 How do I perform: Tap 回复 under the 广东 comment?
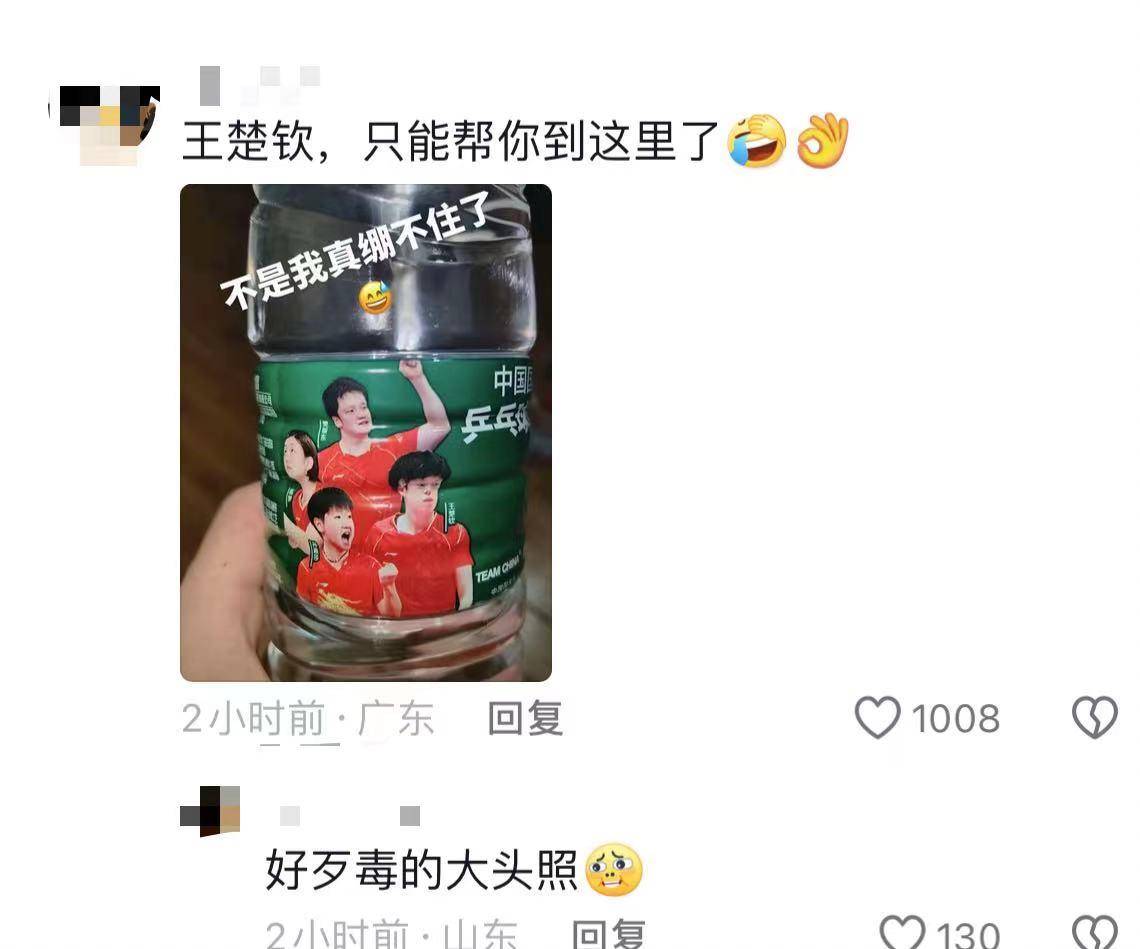[x=525, y=719]
